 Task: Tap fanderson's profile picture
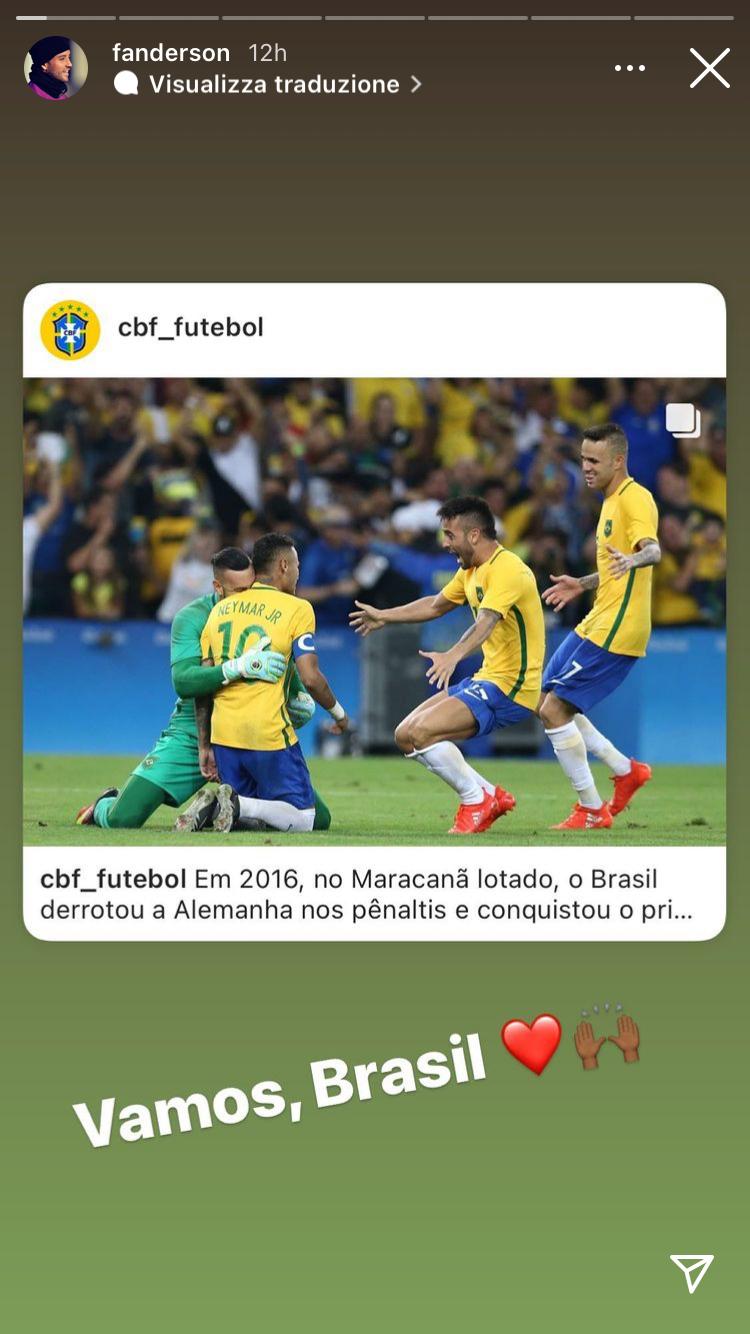(56, 68)
